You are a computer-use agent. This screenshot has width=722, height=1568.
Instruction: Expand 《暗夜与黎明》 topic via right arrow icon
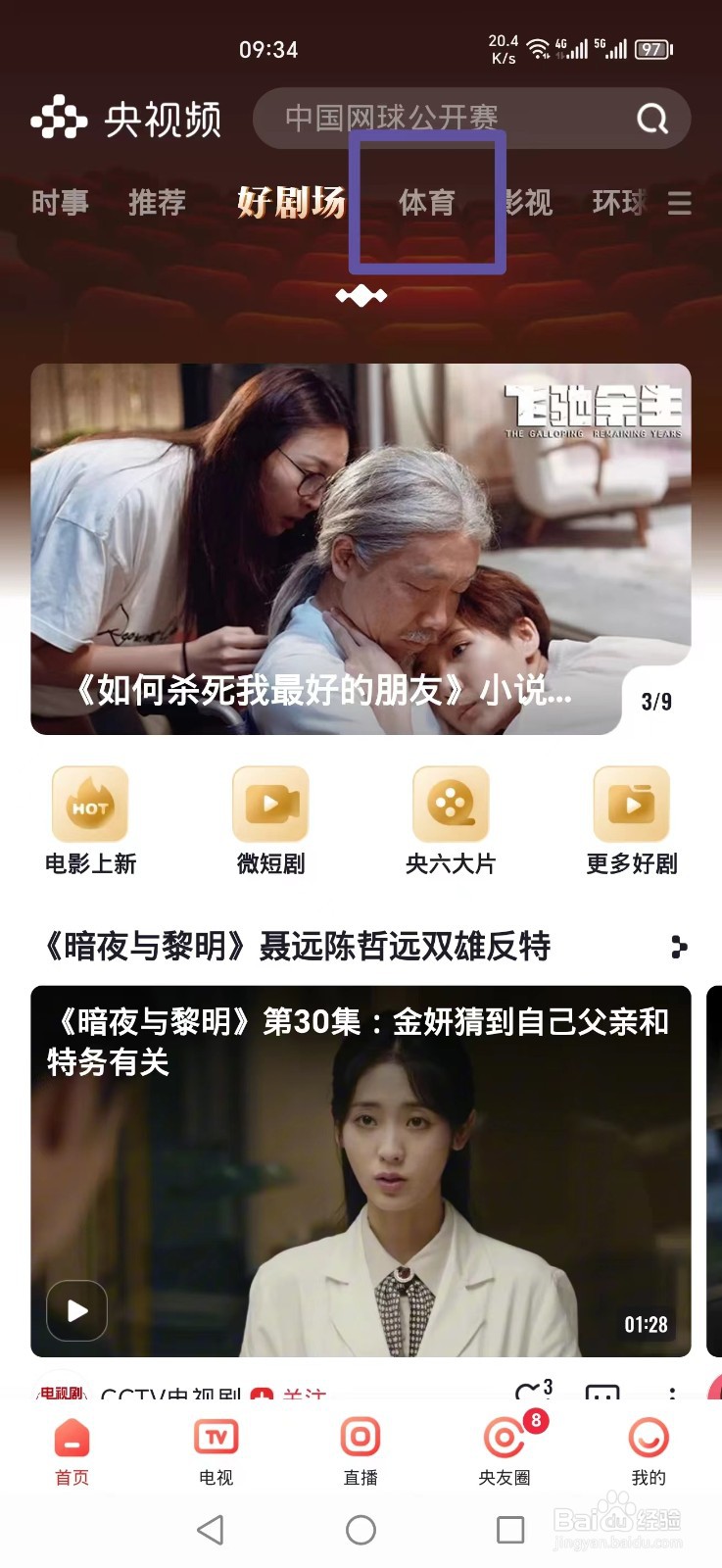pos(677,948)
